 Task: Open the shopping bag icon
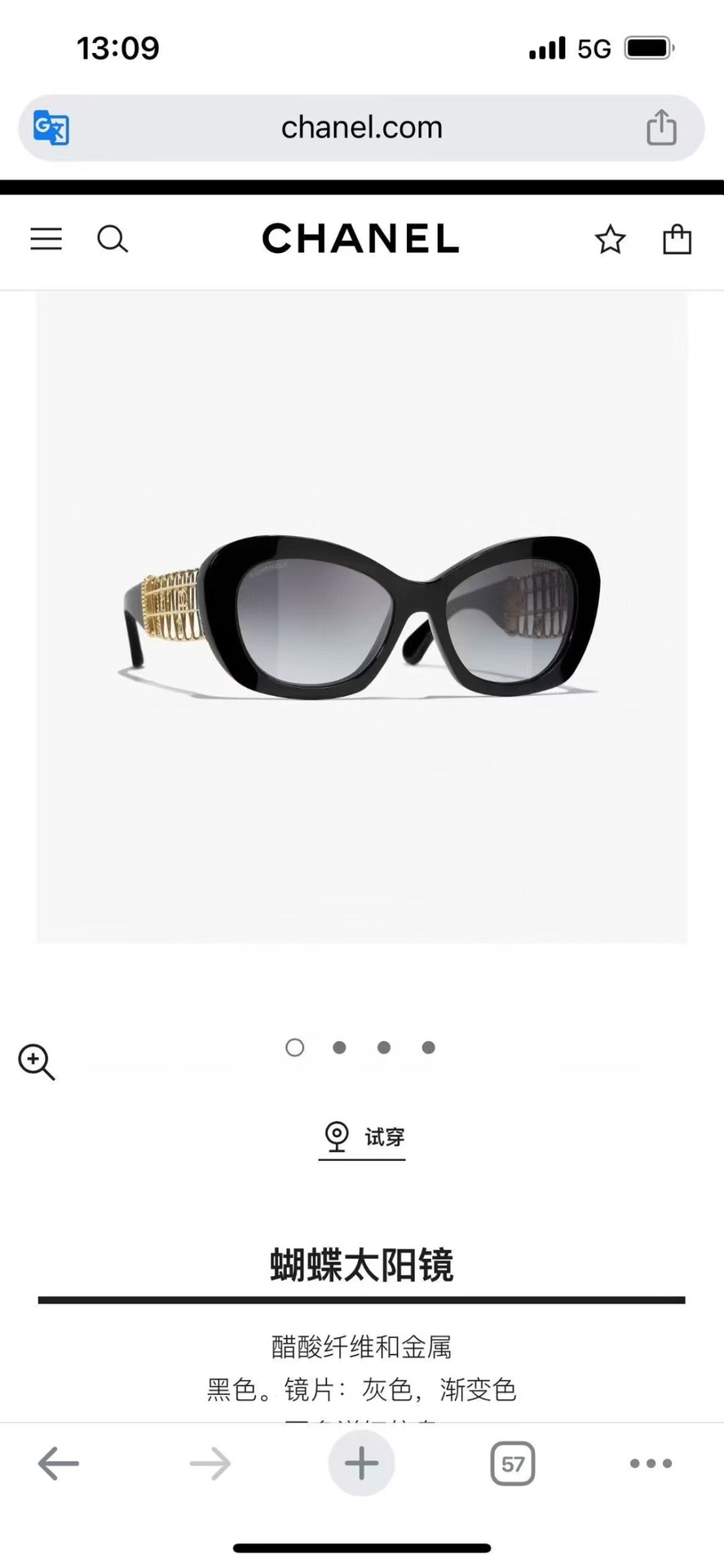tap(678, 239)
